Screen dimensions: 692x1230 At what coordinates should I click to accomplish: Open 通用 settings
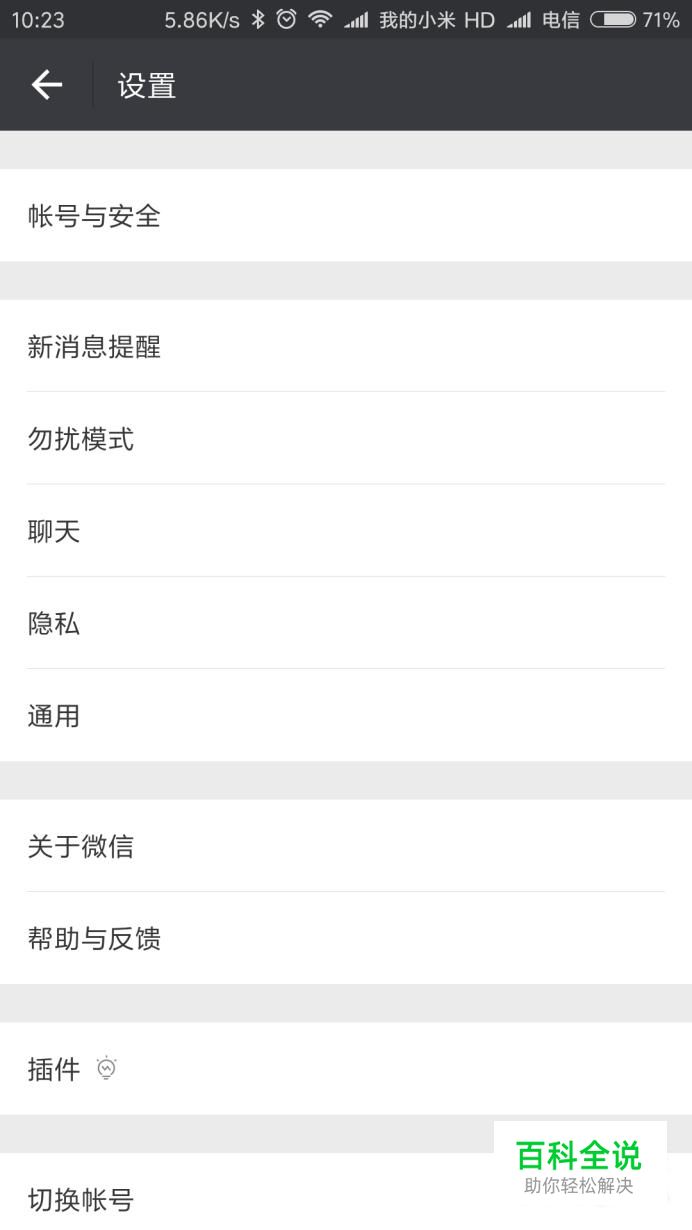tap(346, 715)
